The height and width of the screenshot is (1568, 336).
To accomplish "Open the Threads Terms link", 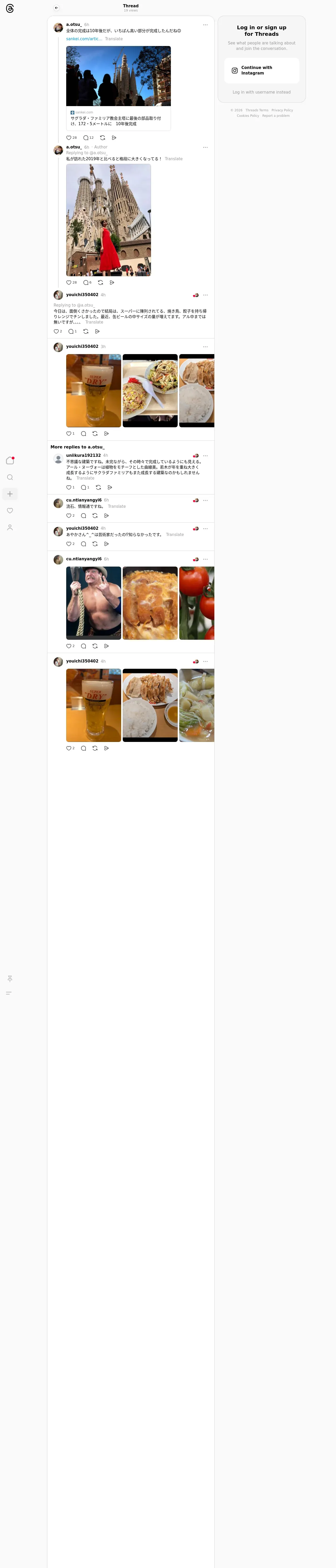I will coord(257,110).
